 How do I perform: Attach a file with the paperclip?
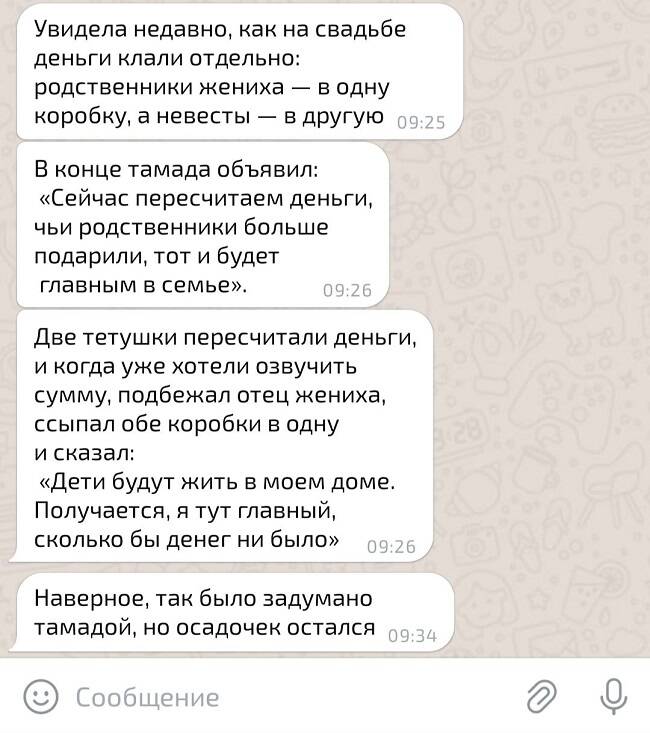click(541, 696)
